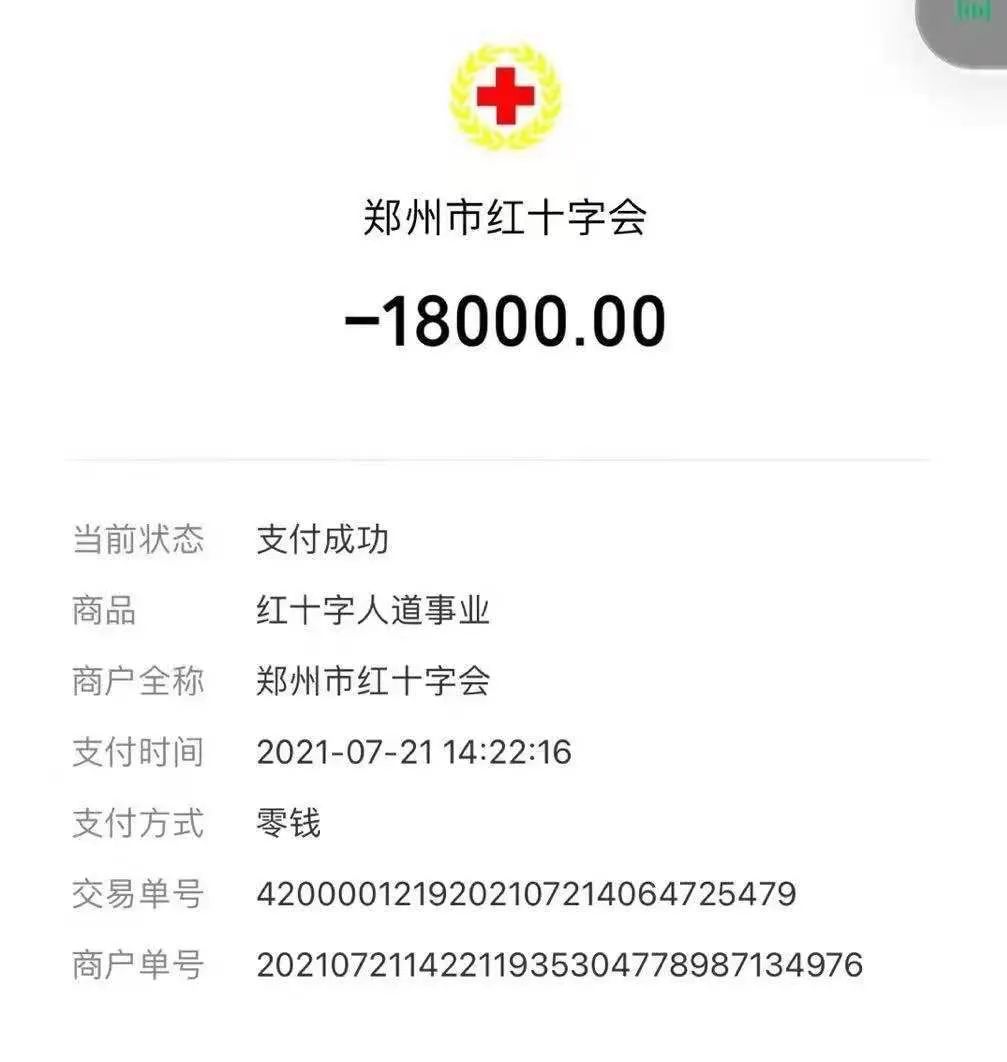The image size is (1007, 1062).
Task: Click the 当前状态 row label
Action: (138, 537)
